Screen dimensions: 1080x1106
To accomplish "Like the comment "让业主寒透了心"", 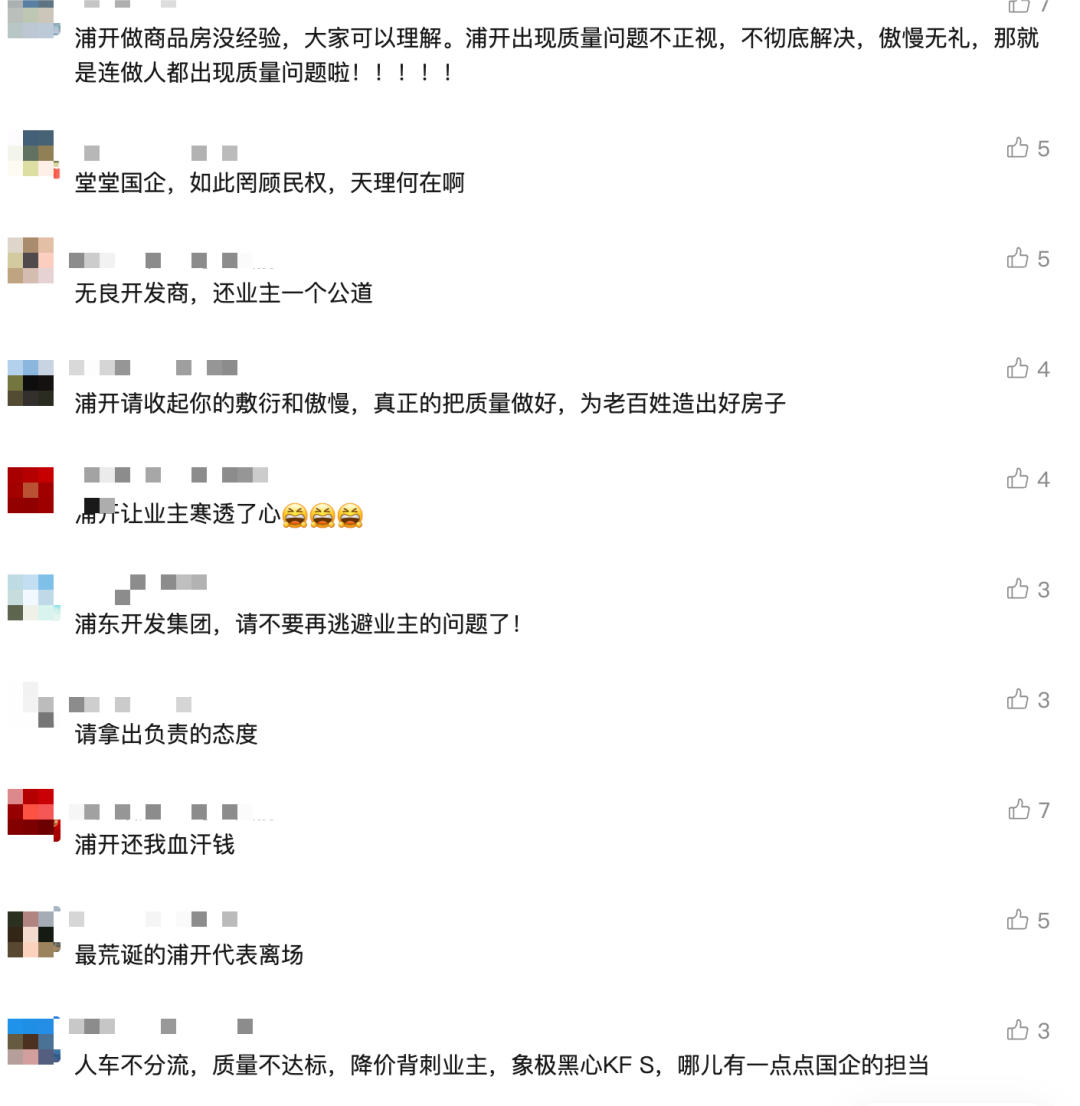I will (1018, 478).
